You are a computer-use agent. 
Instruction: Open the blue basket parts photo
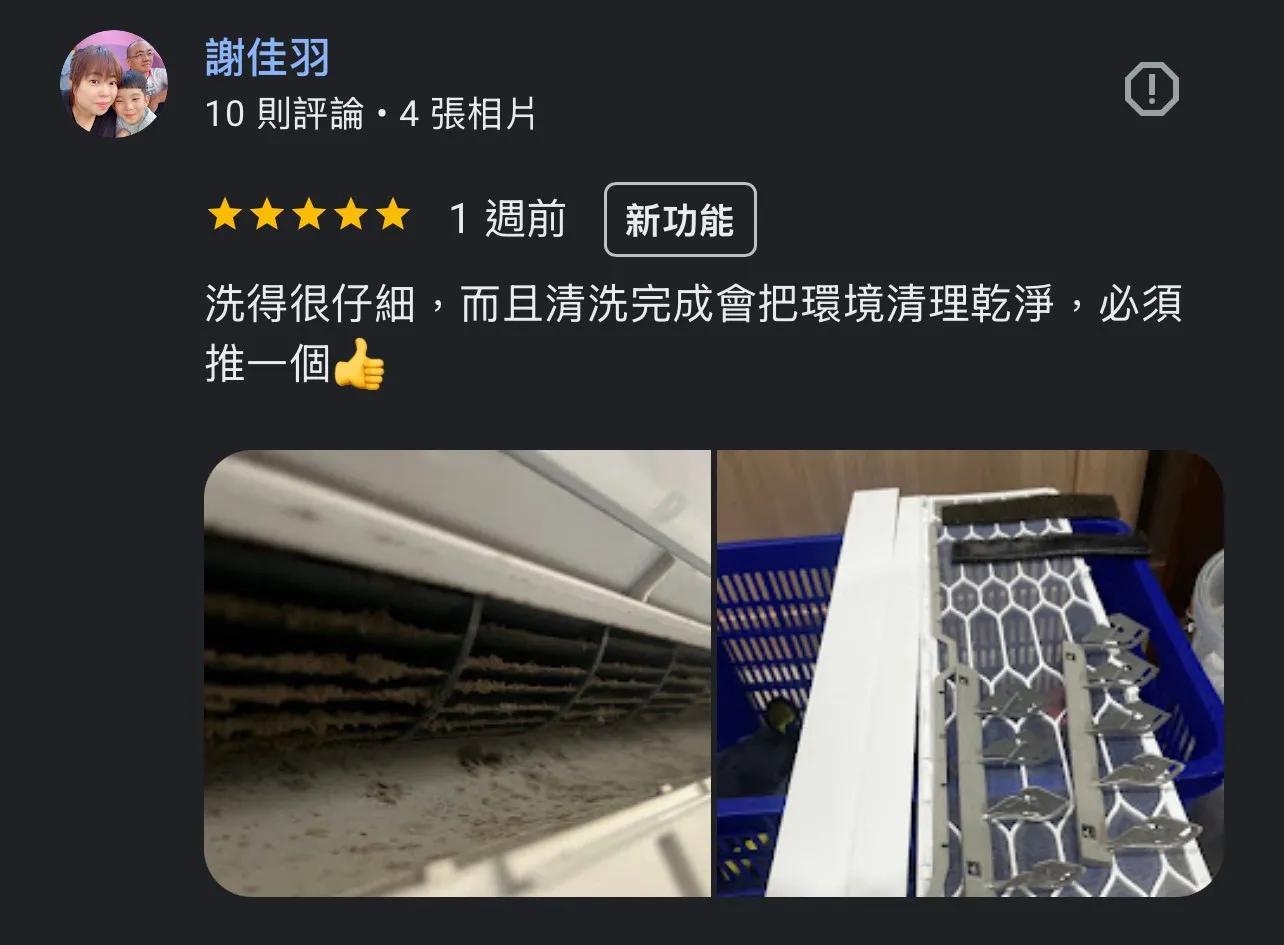coord(969,673)
